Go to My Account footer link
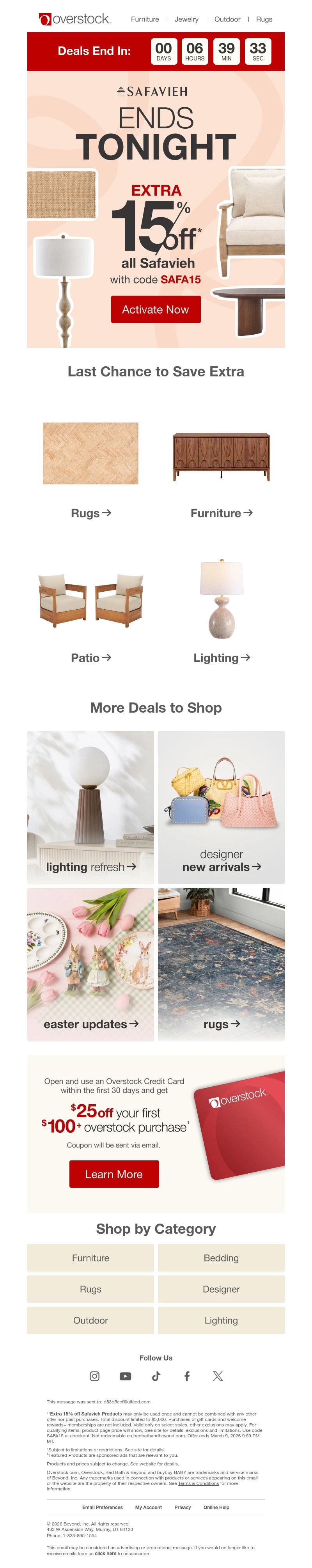Viewport: 312px width, 1568px height. click(x=149, y=1506)
